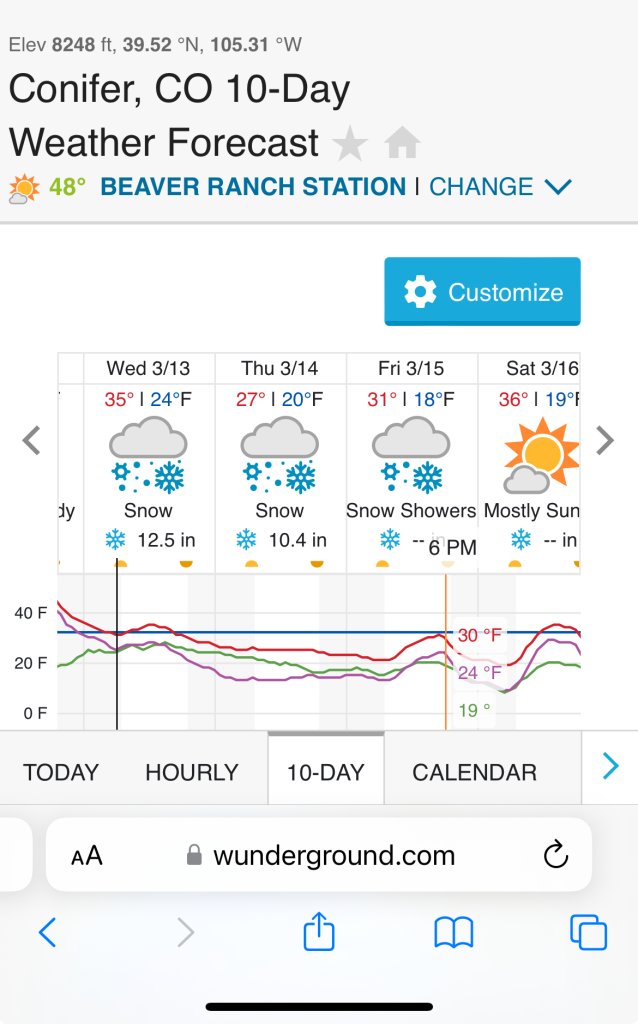Switch to the TODAY tab

(x=61, y=772)
